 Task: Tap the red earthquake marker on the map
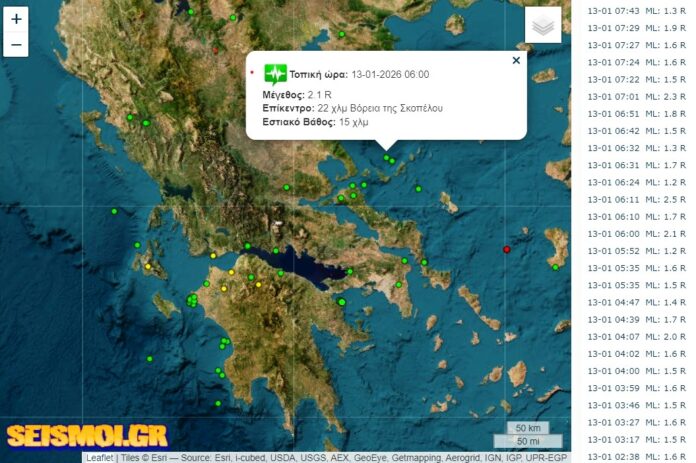[x=507, y=249]
